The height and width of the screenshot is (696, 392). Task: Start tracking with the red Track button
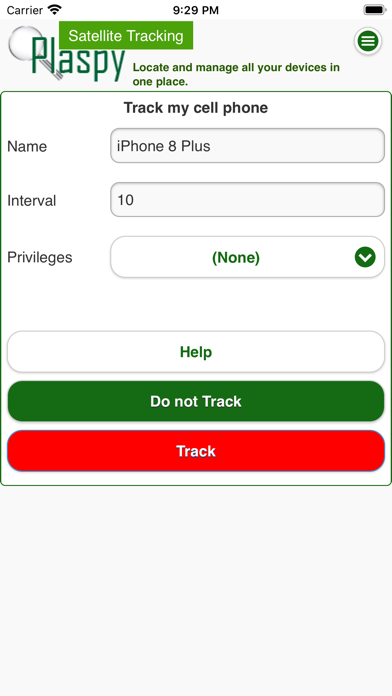pos(196,451)
